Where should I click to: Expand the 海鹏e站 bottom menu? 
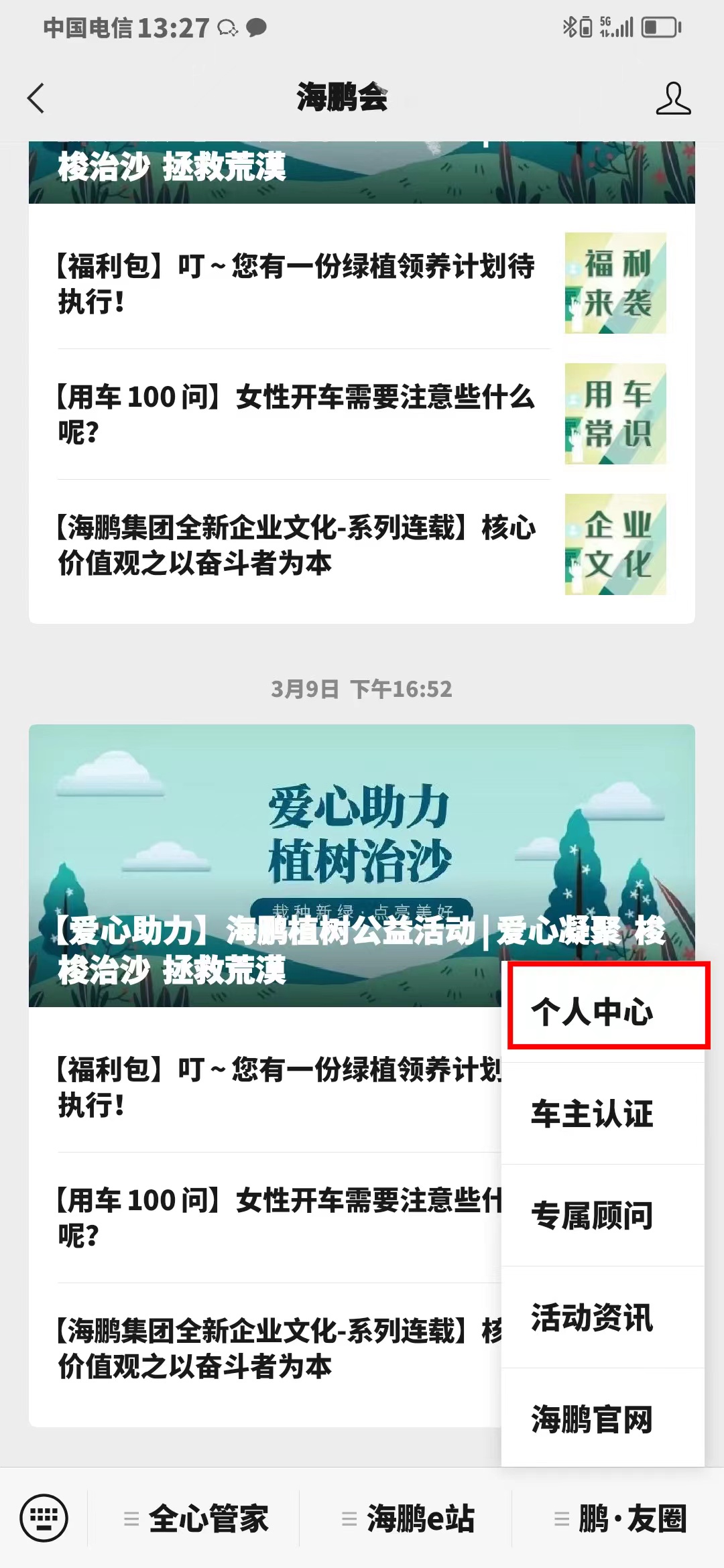point(408,1518)
